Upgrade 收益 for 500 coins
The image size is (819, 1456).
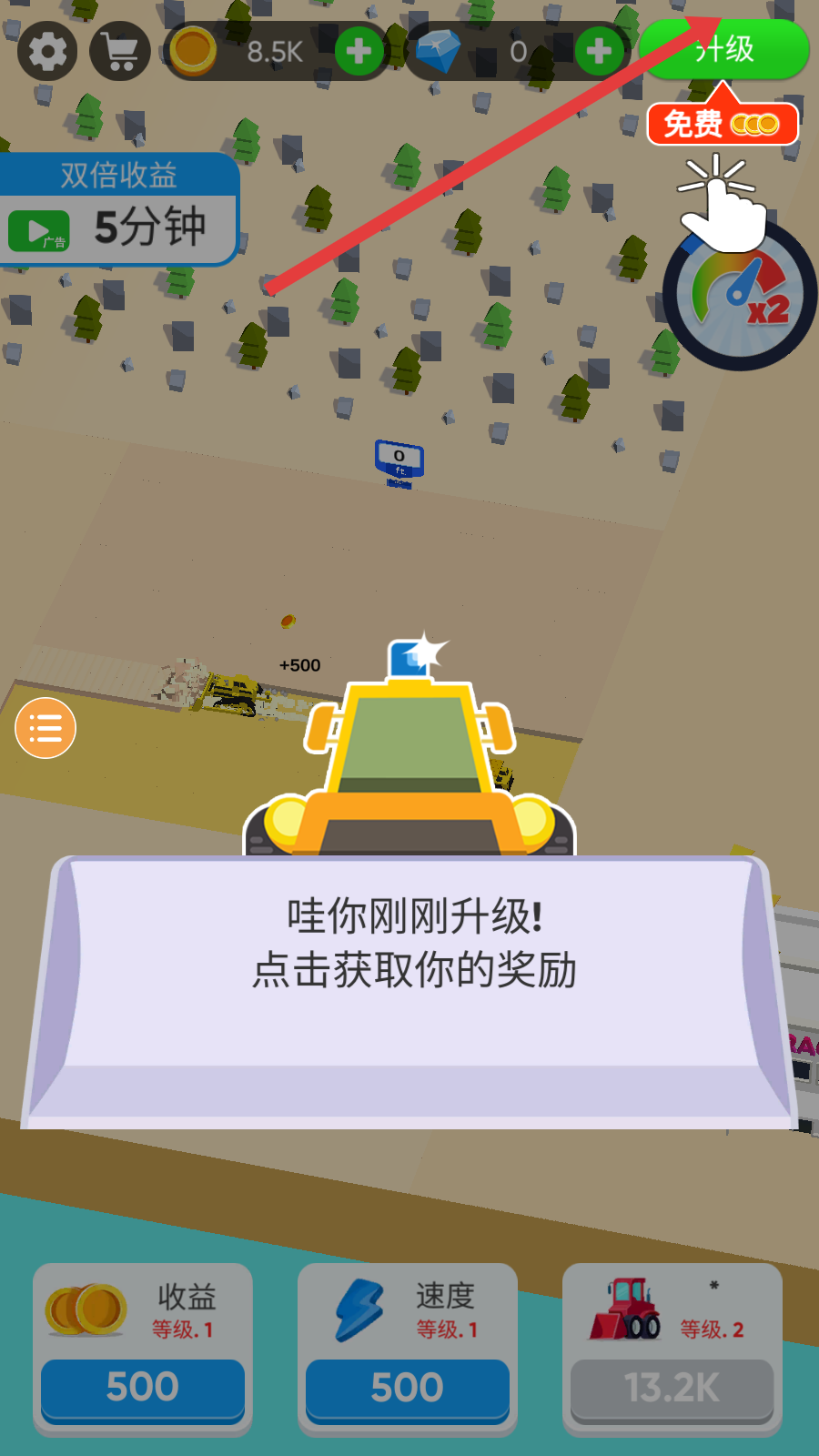tap(143, 1388)
